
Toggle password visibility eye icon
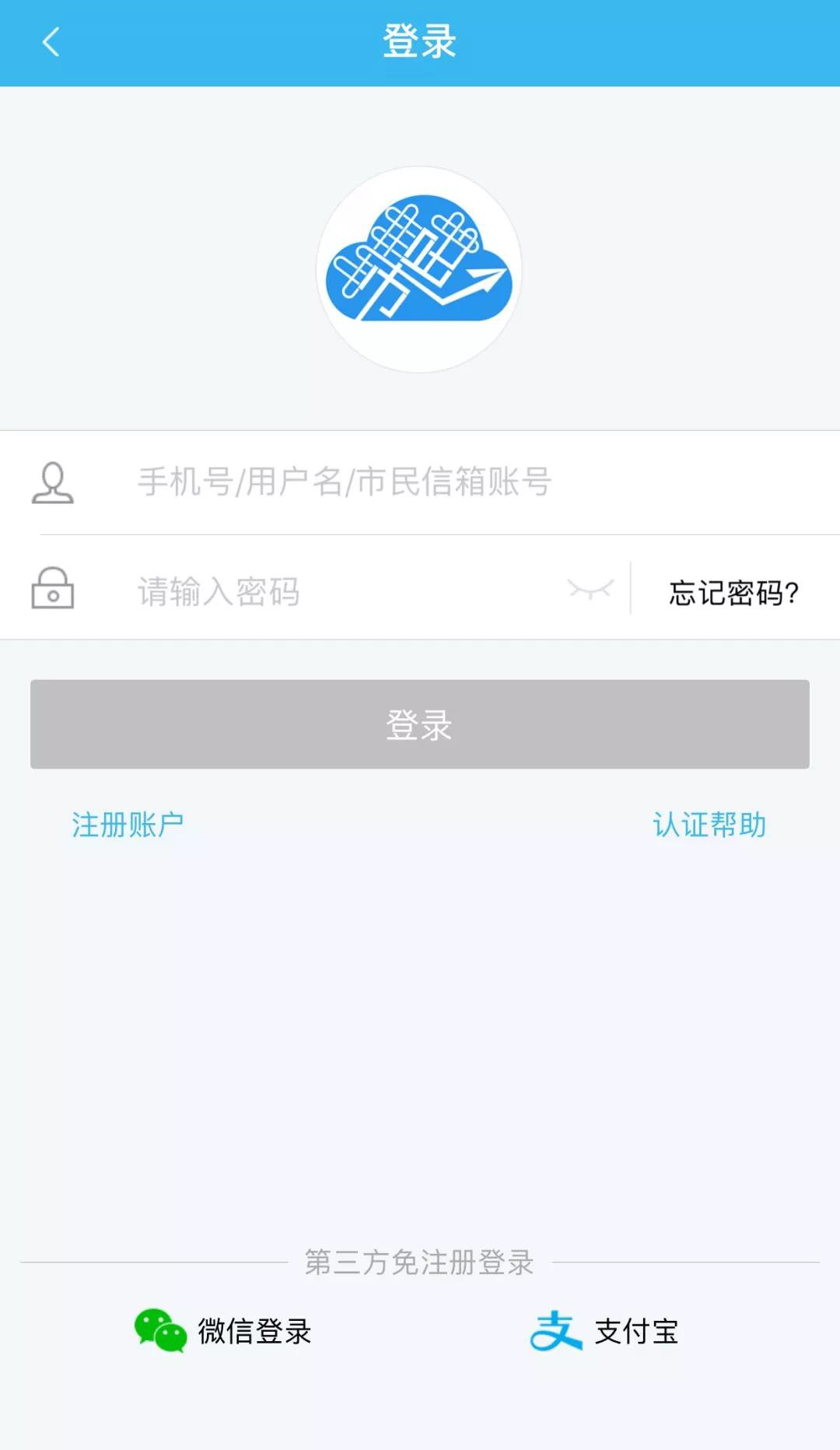[590, 590]
